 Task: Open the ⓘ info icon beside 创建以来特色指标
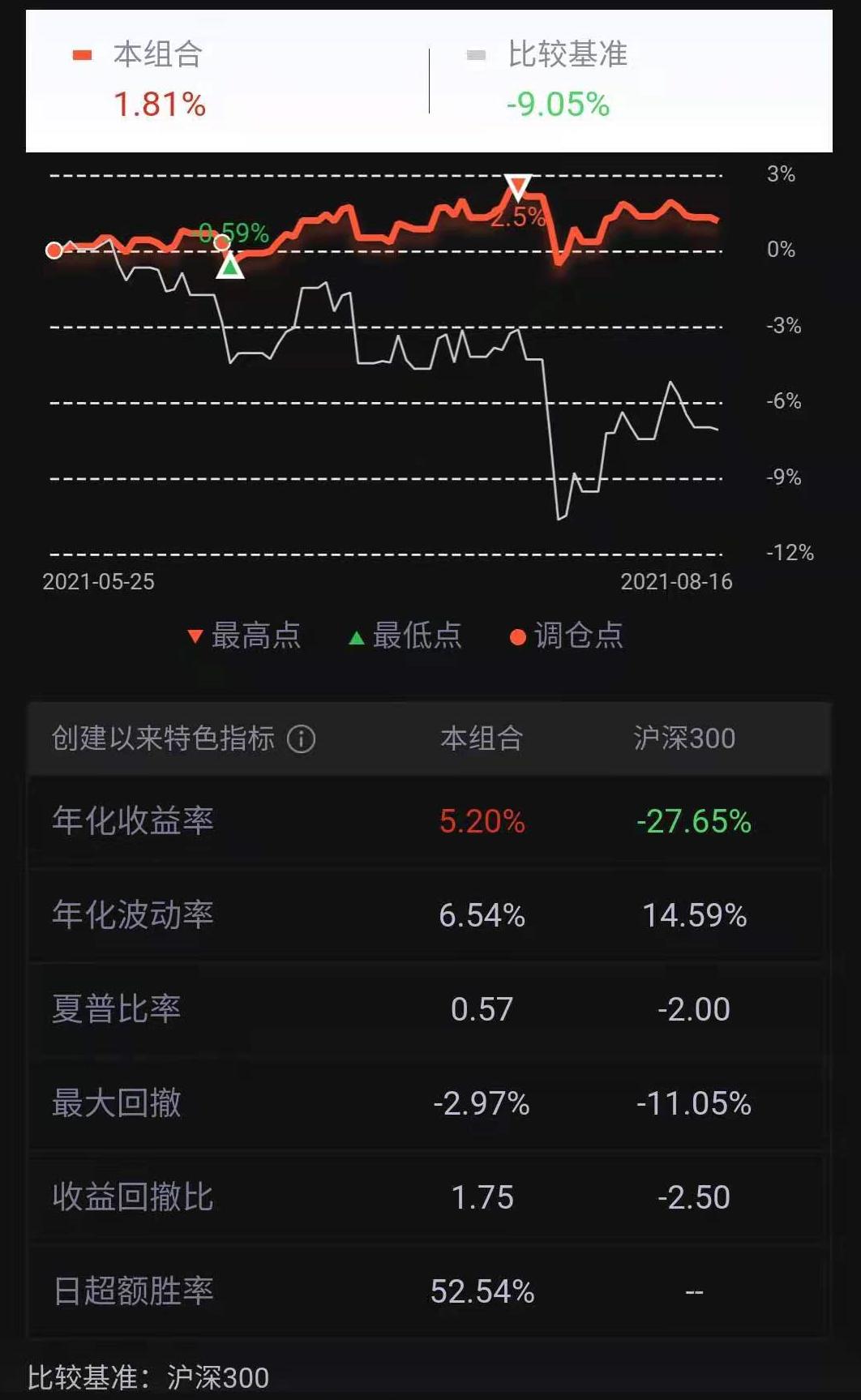pyautogui.click(x=301, y=738)
